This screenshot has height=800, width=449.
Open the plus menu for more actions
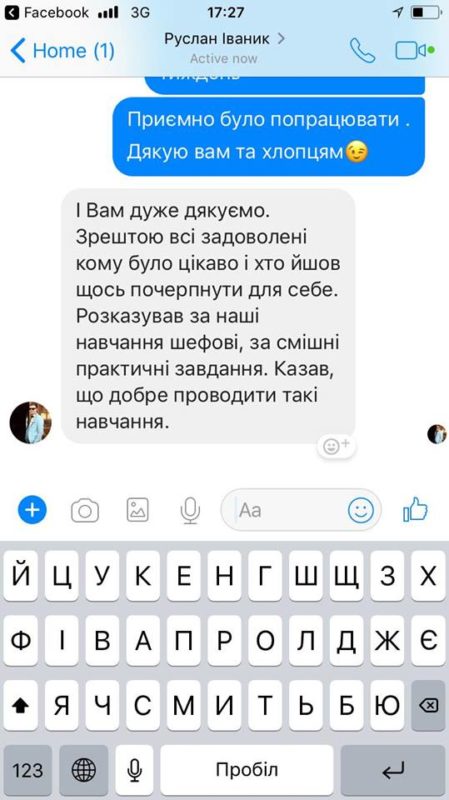point(32,509)
